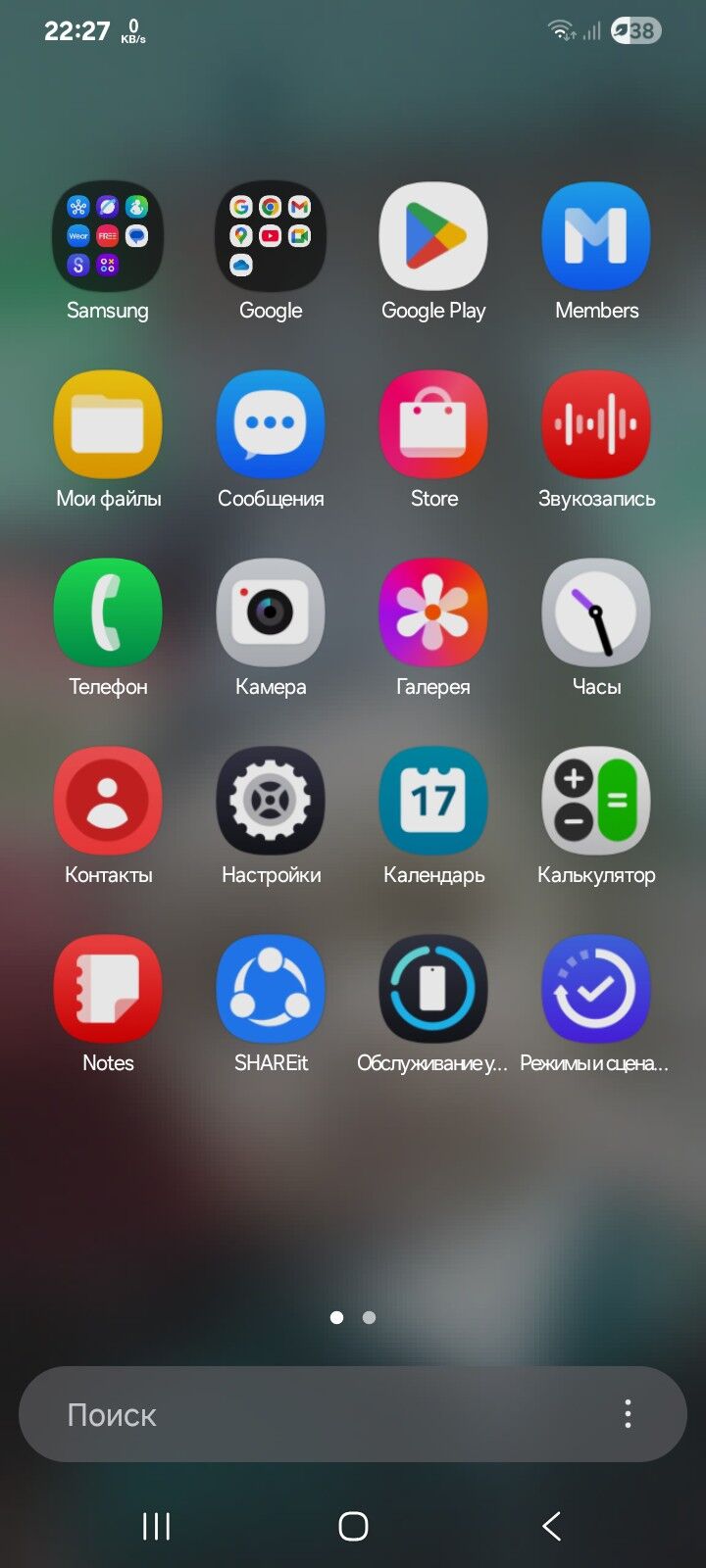
Task: Launch the Сообщения messaging app
Action: (x=271, y=424)
